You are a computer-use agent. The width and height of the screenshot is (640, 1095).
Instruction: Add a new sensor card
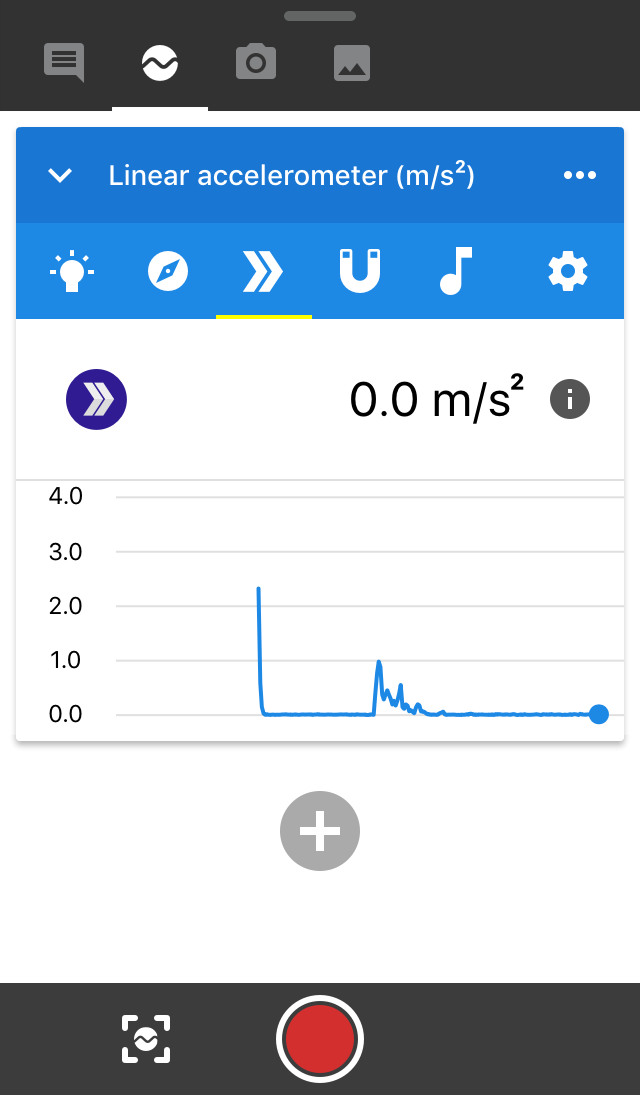click(x=320, y=831)
